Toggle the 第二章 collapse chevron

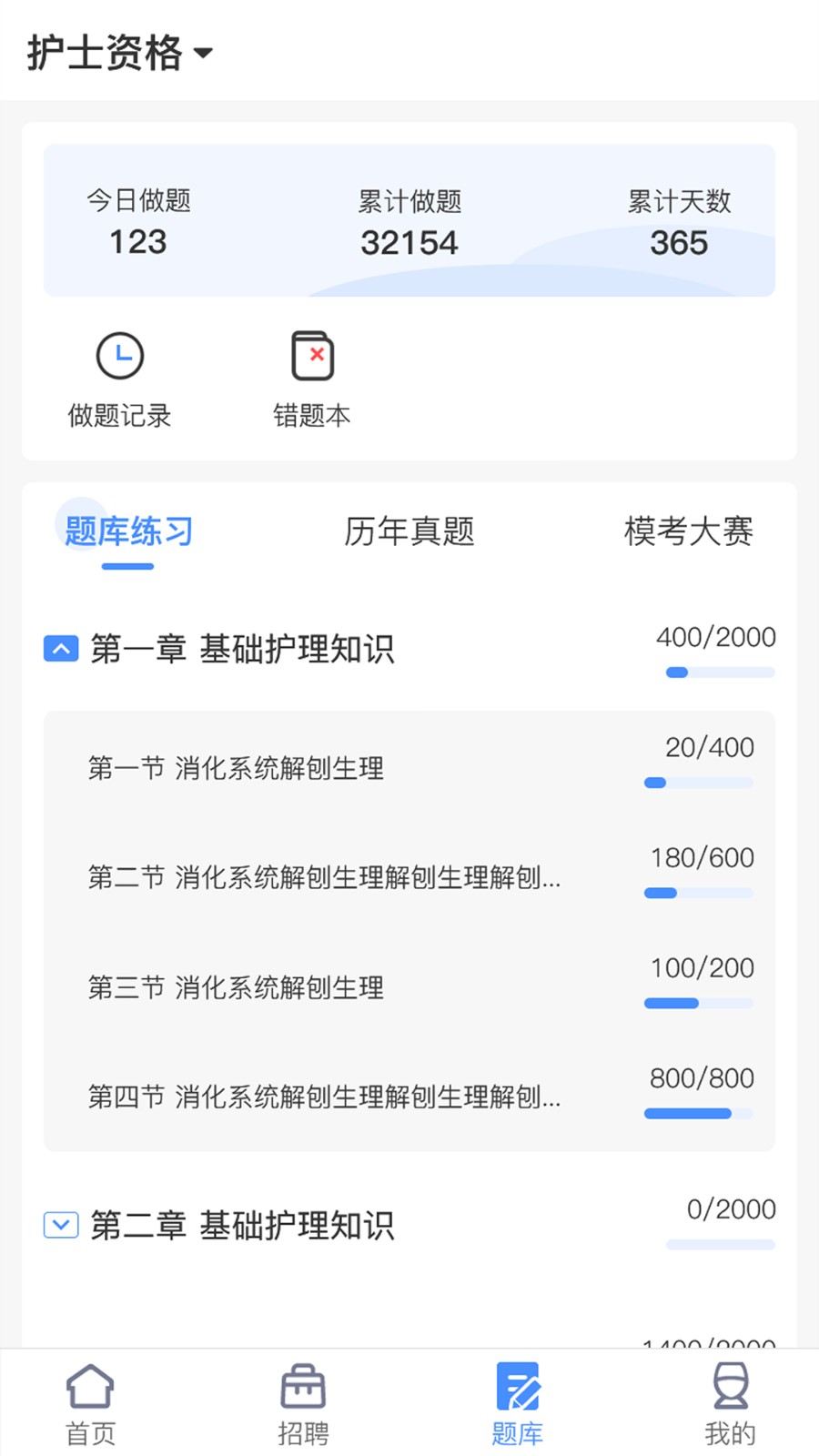point(61,1225)
